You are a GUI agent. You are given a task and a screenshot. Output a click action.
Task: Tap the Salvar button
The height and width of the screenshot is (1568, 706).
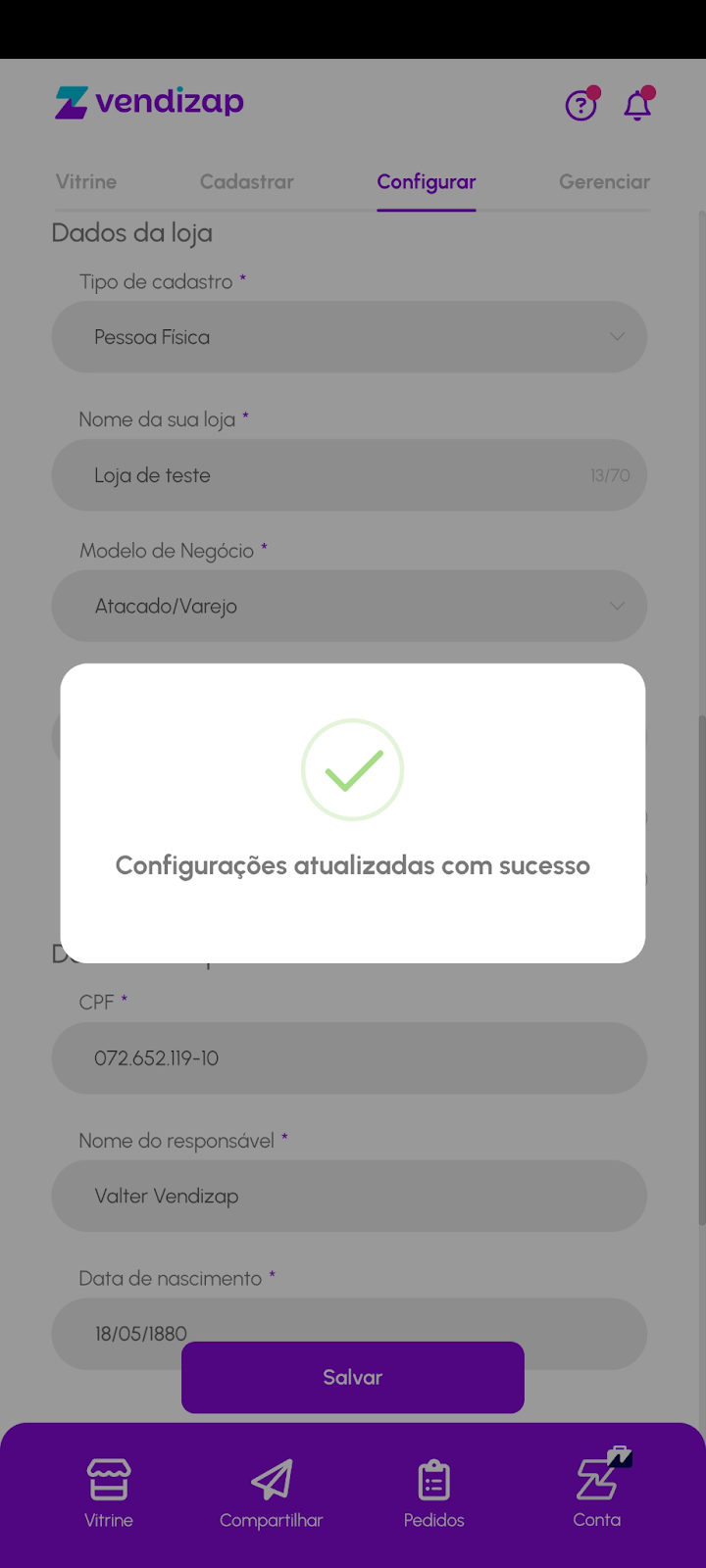pos(353,1377)
